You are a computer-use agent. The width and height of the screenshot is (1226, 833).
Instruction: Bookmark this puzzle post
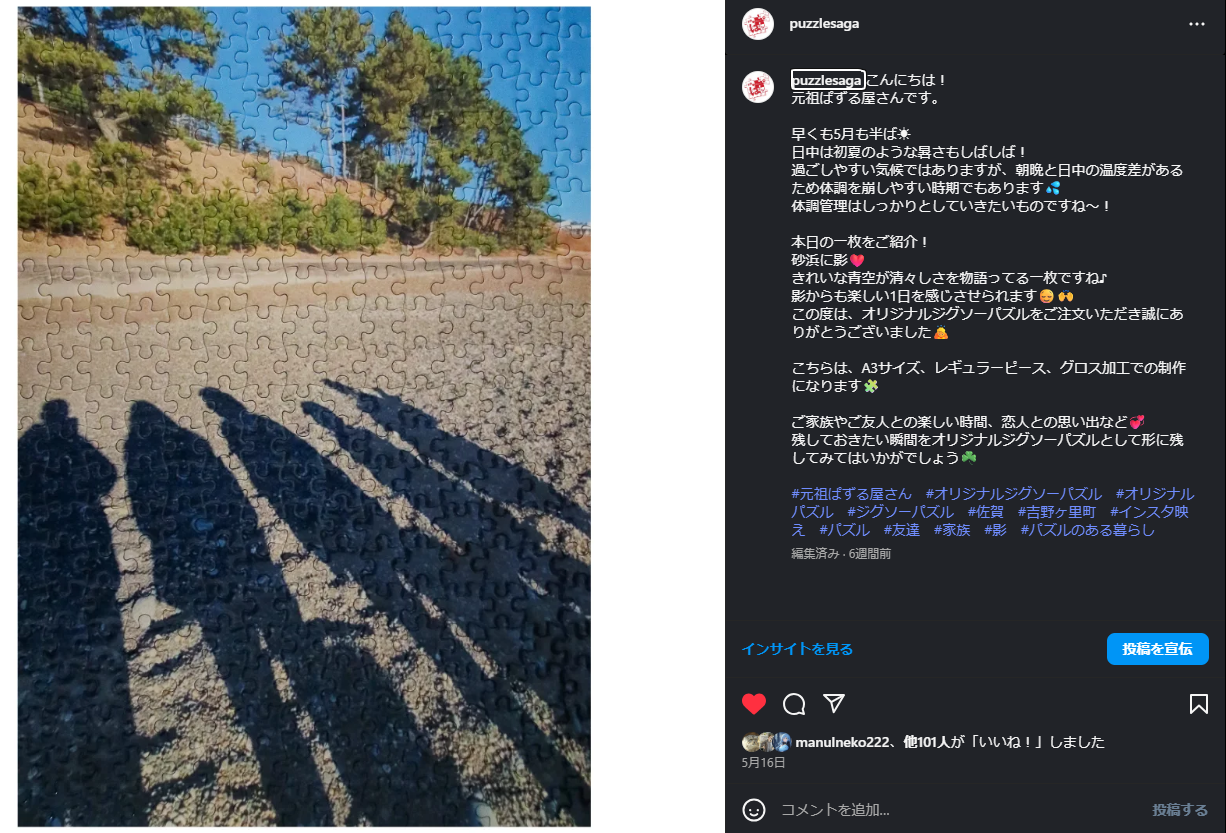coord(1198,704)
